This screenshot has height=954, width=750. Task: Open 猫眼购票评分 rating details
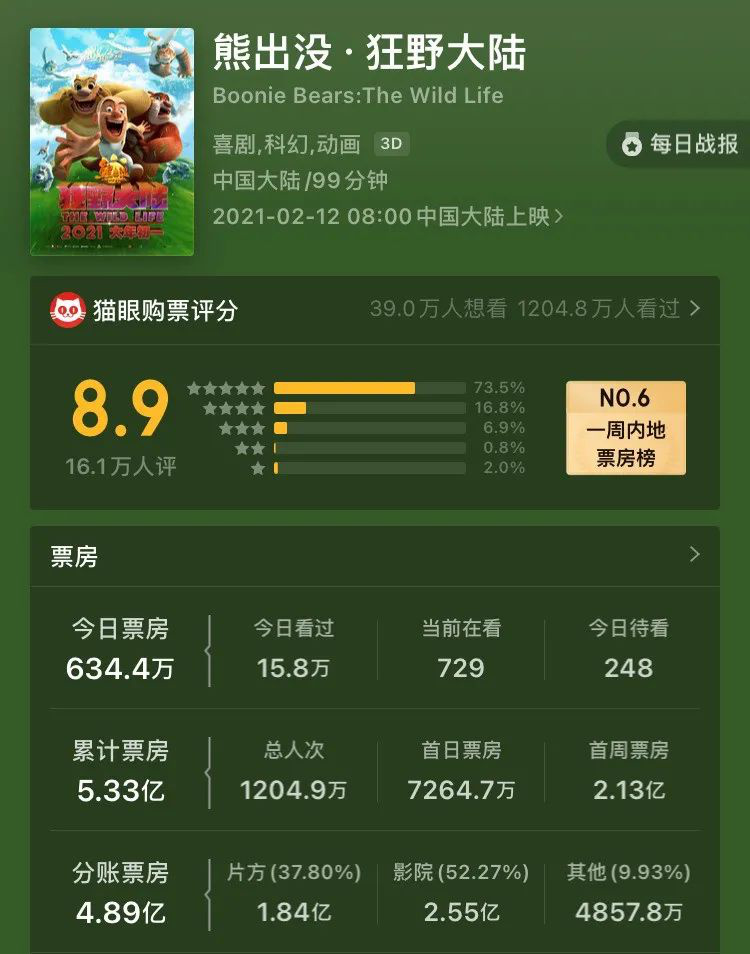coord(374,310)
